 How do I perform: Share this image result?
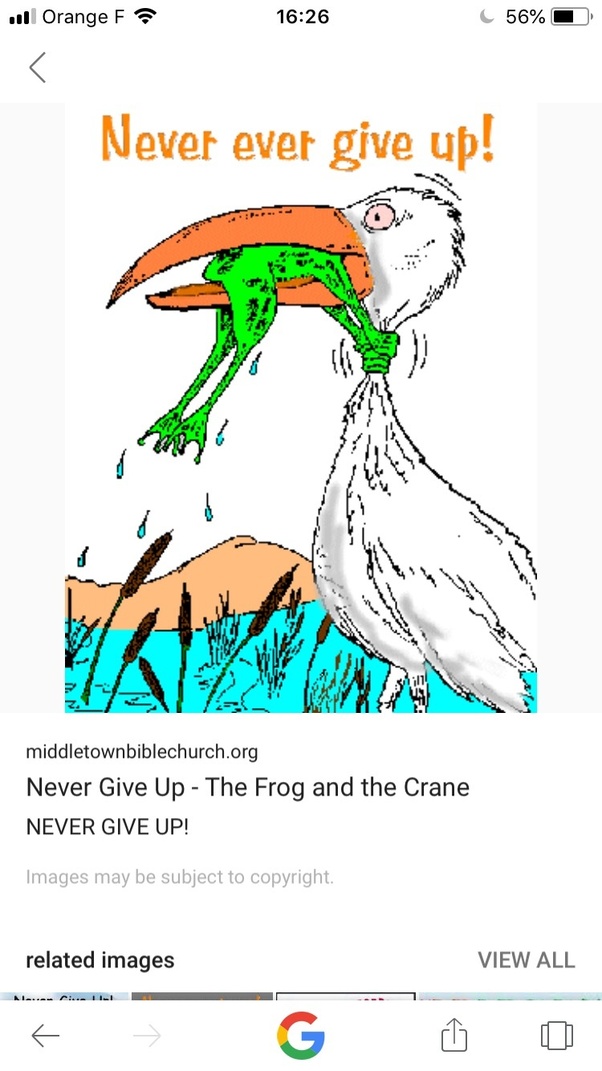(x=454, y=1036)
